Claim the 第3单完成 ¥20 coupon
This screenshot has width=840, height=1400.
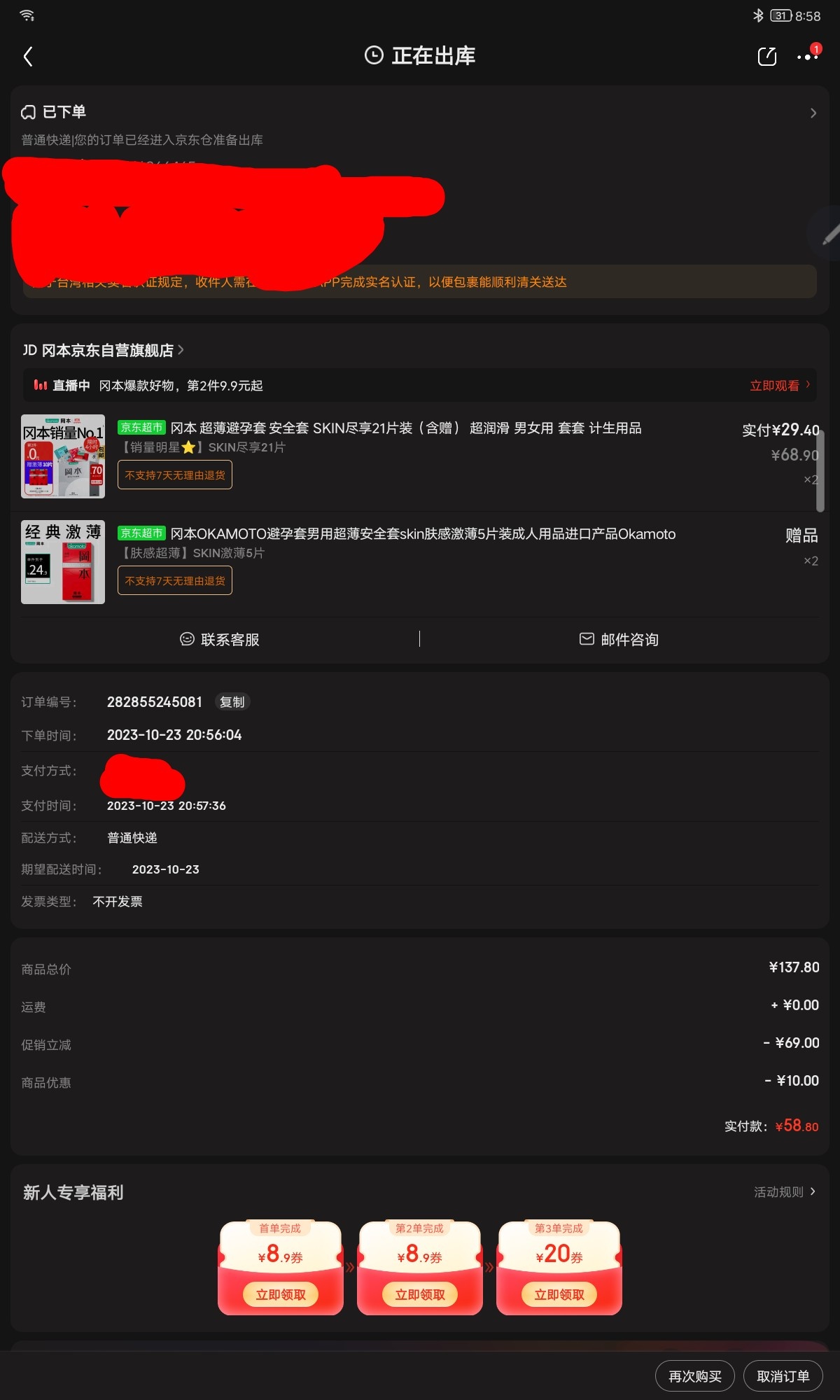(x=559, y=1294)
